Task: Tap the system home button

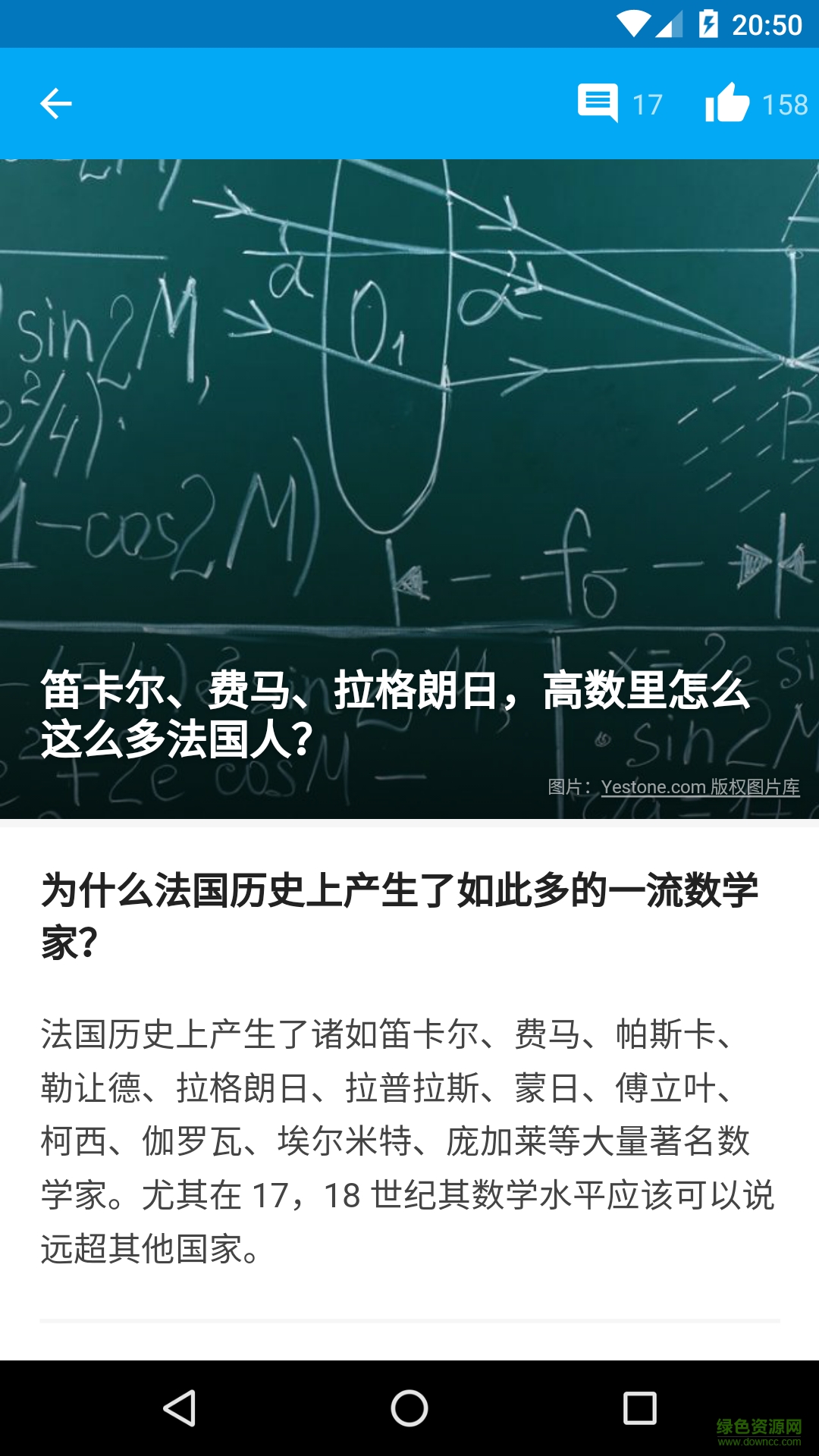Action: (409, 1408)
